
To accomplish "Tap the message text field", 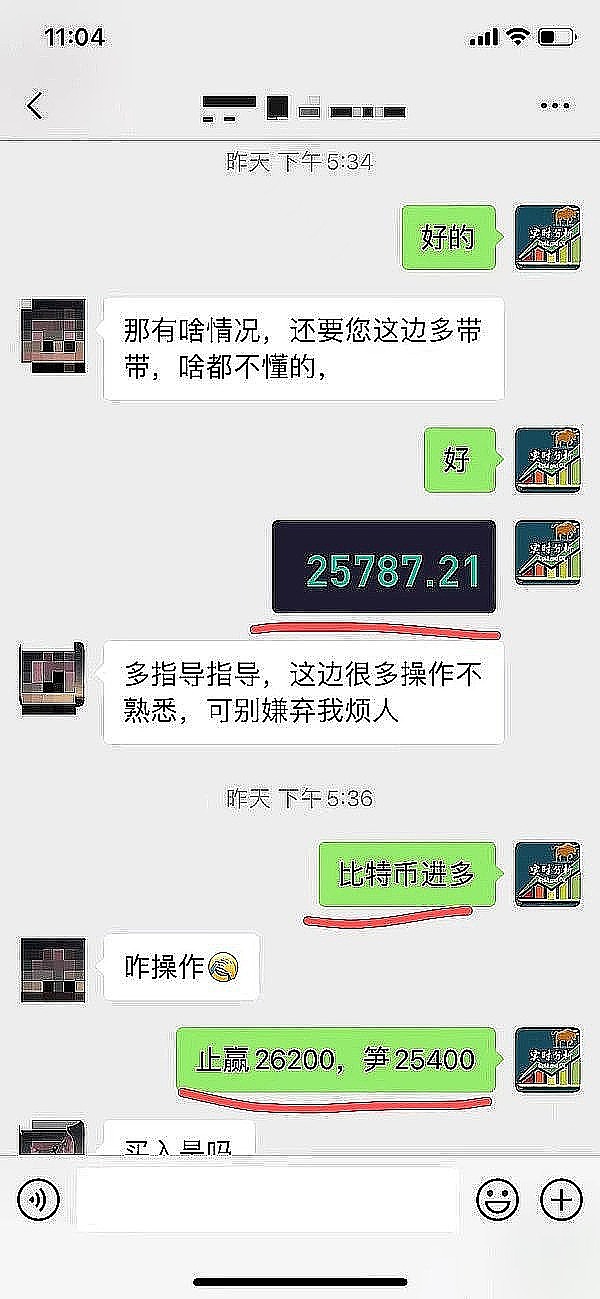I will (x=267, y=1199).
